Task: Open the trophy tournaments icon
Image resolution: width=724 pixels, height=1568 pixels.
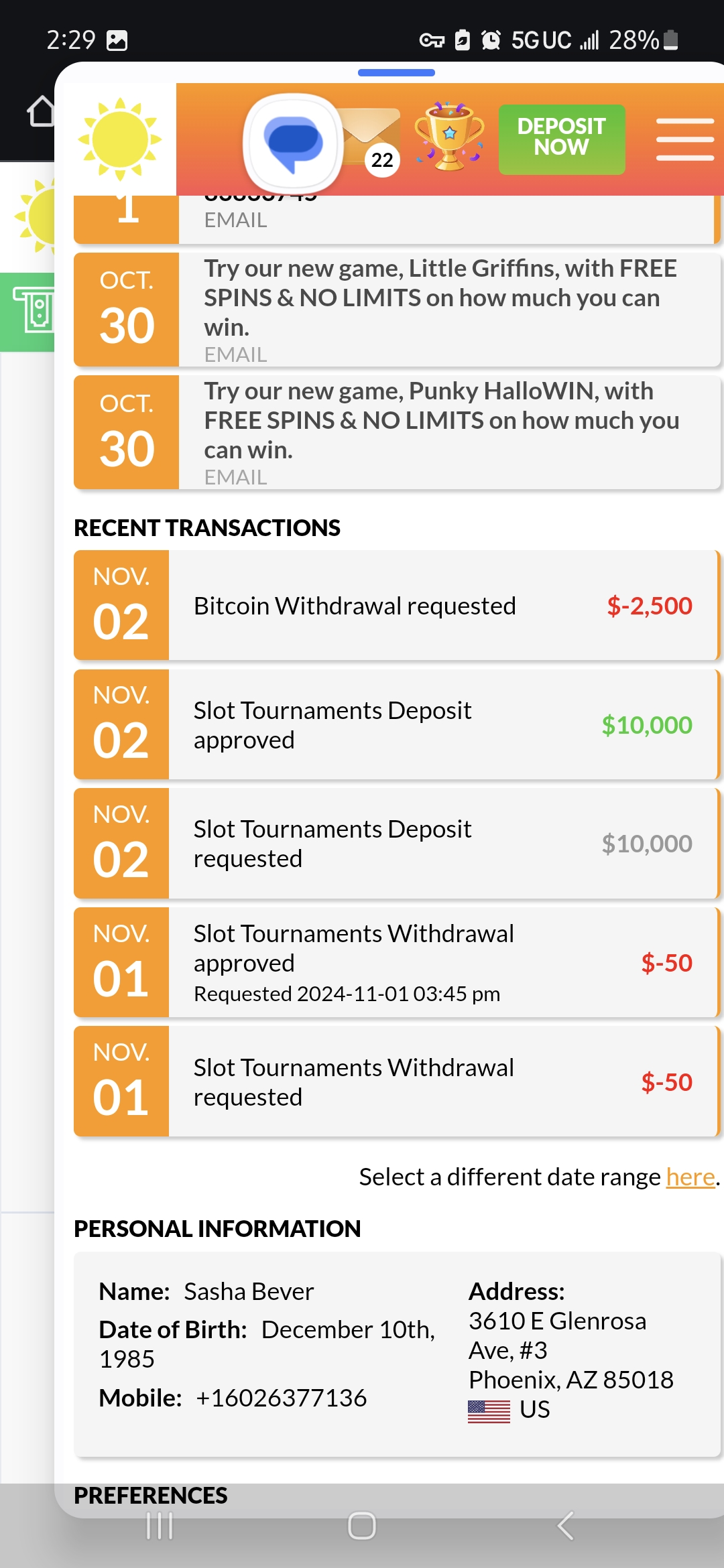Action: point(449,136)
